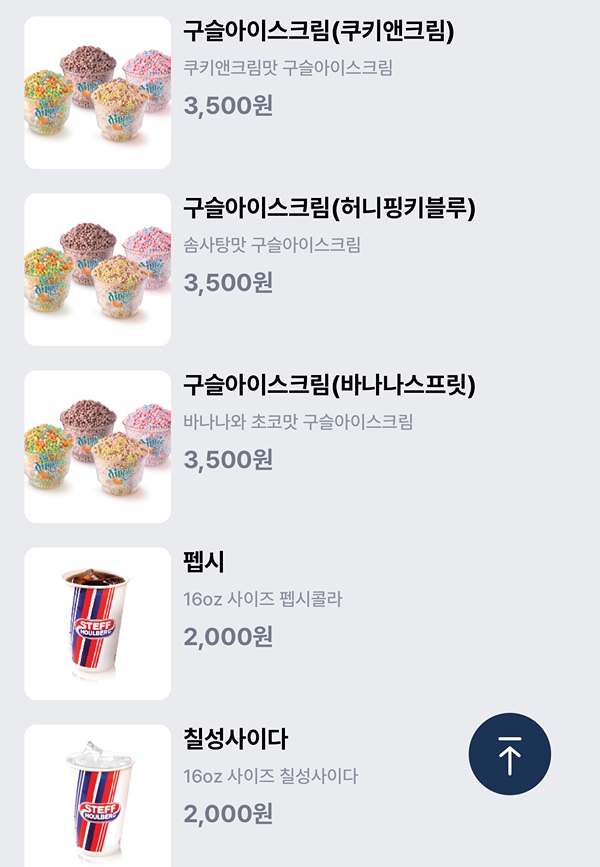Select the 칠성사이다 drink item
The width and height of the screenshot is (600, 867).
point(236,740)
